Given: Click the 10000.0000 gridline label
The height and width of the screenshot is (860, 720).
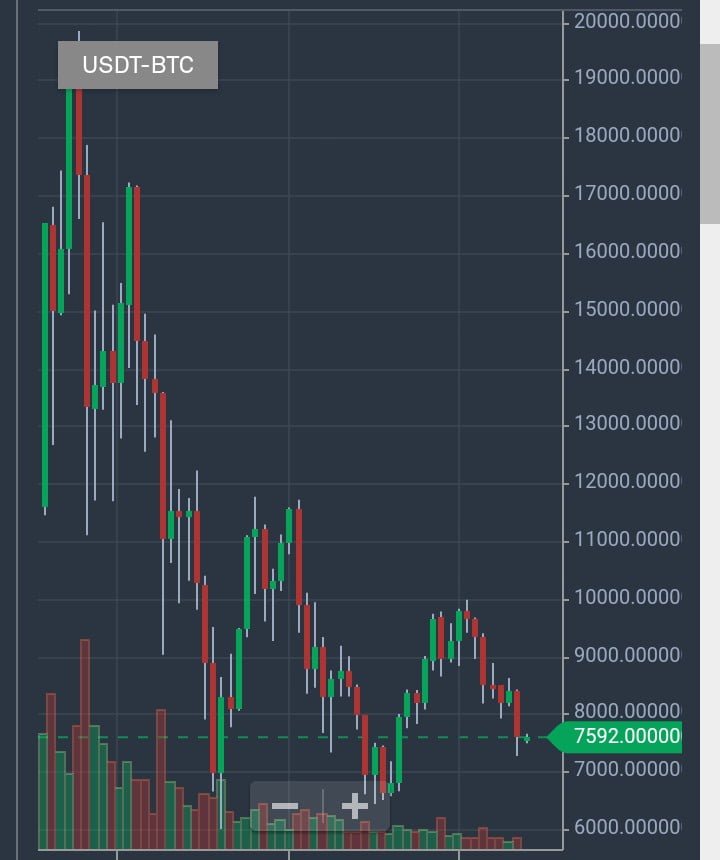Looking at the screenshot, I should click(625, 597).
